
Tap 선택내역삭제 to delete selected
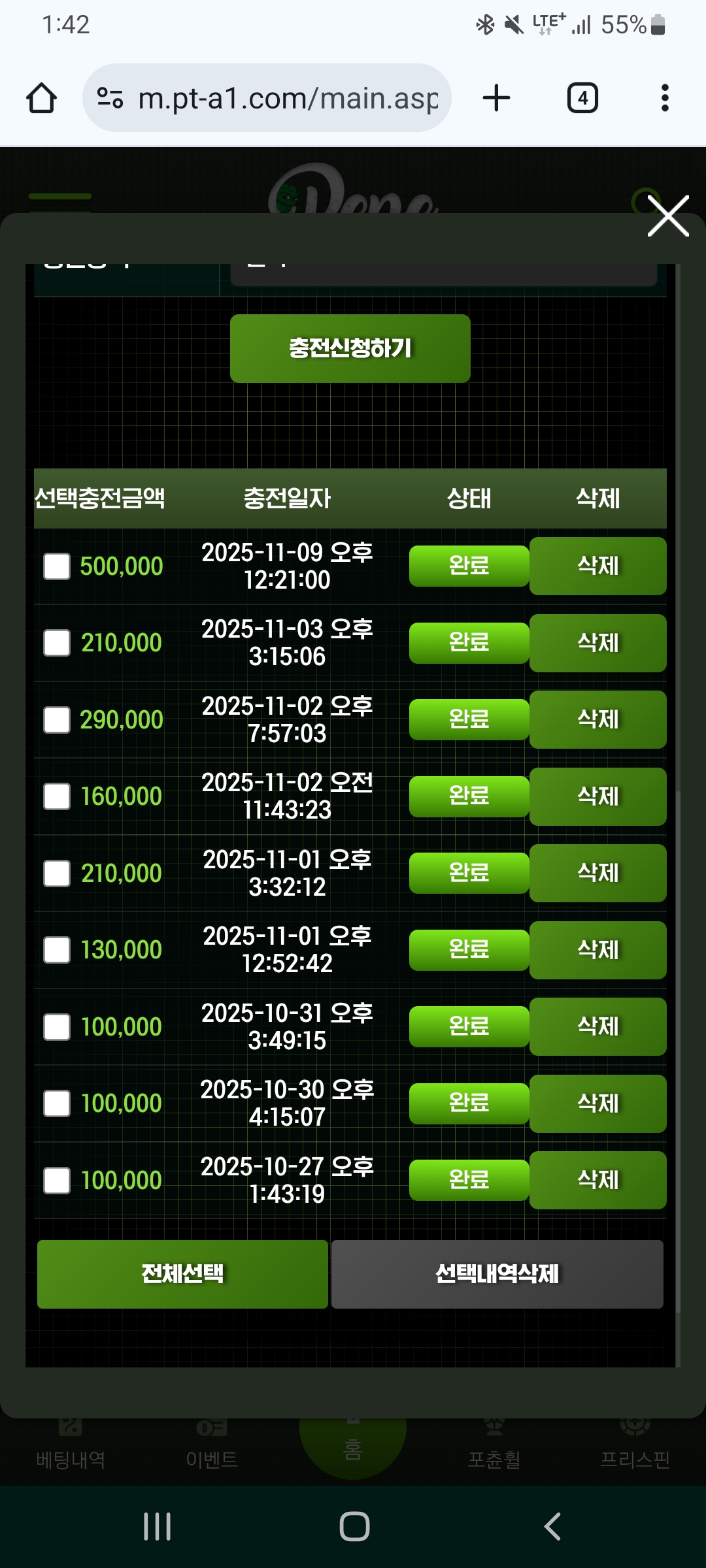pyautogui.click(x=497, y=1274)
